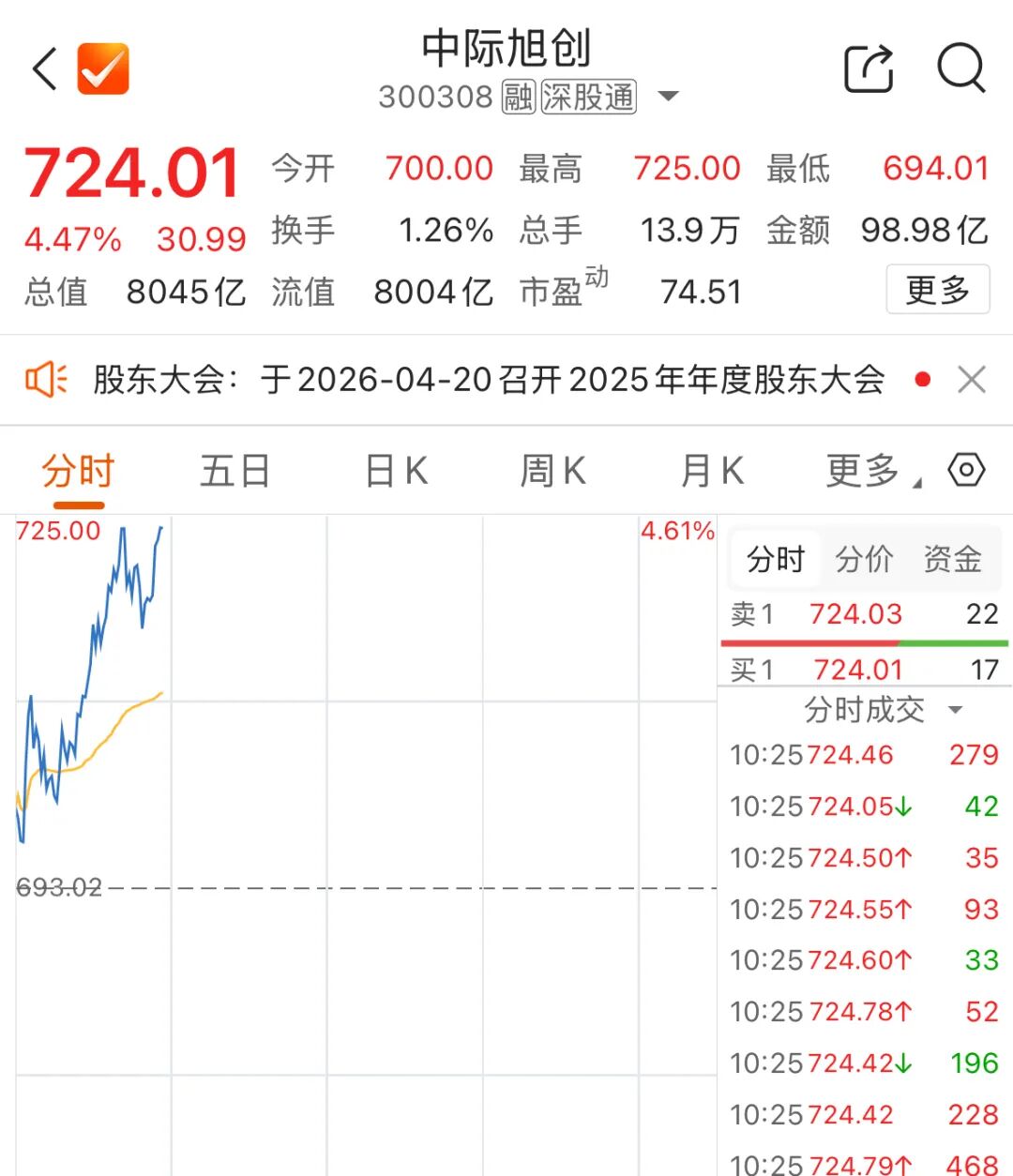The height and width of the screenshot is (1176, 1013).
Task: Go back using the top-left arrow
Action: click(x=45, y=69)
